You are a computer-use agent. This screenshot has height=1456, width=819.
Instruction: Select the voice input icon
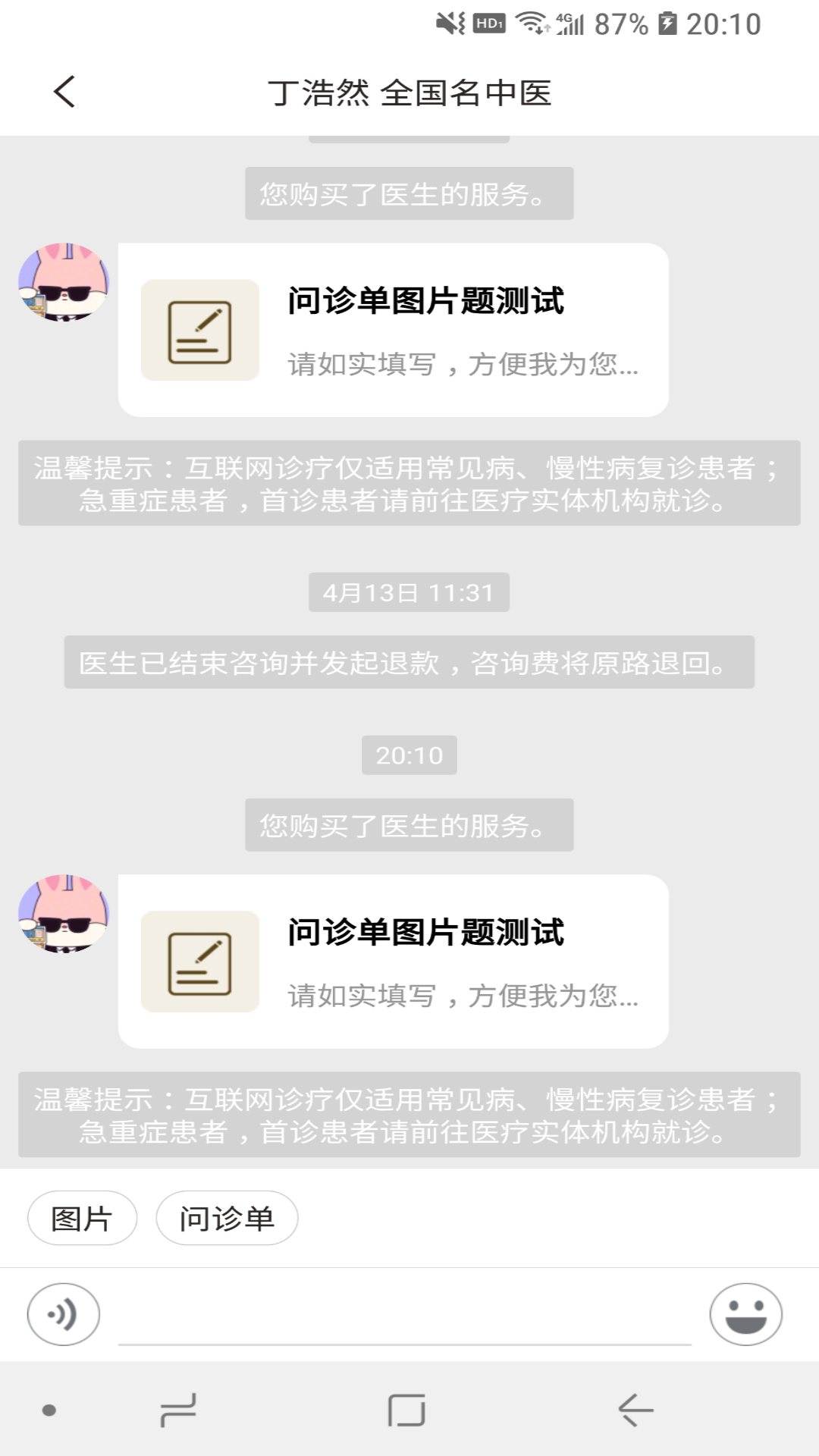coord(63,1314)
